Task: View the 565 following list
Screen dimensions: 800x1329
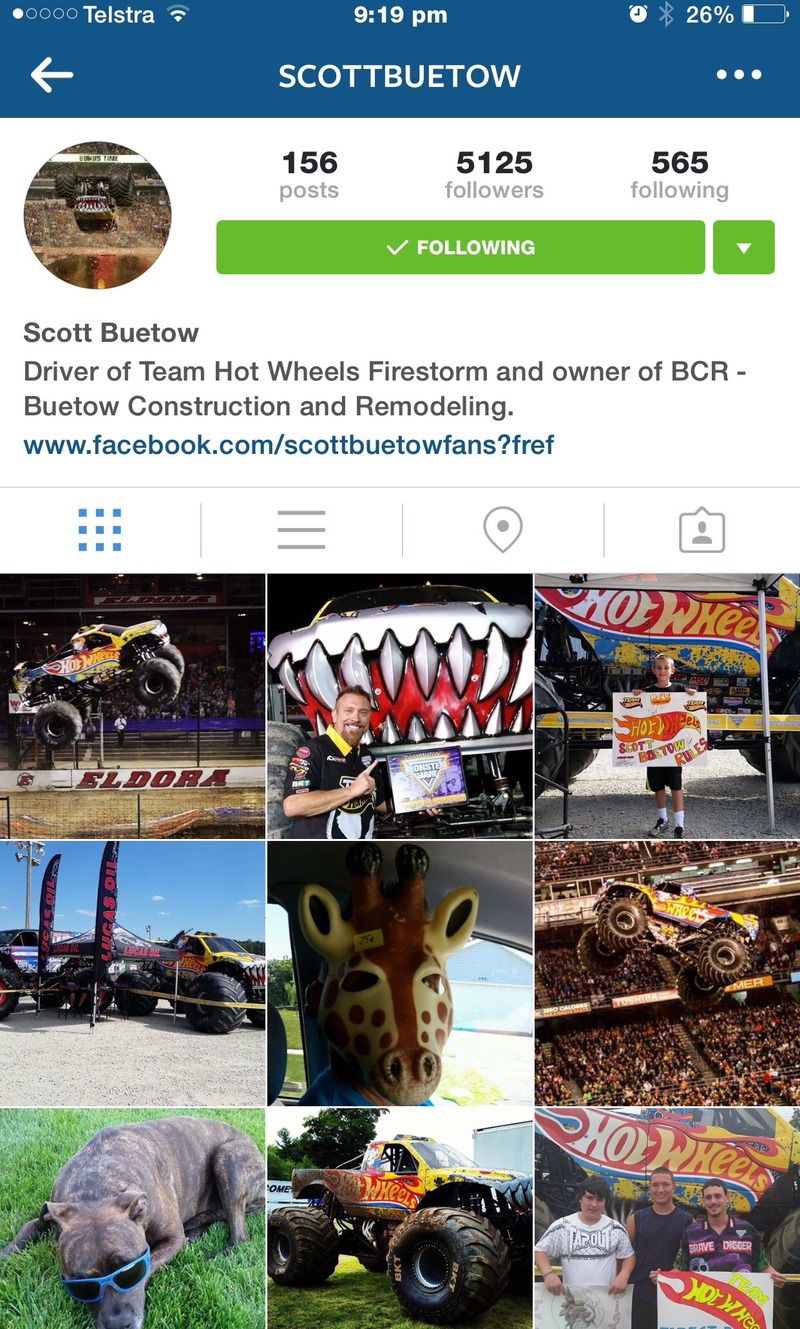Action: [x=679, y=175]
